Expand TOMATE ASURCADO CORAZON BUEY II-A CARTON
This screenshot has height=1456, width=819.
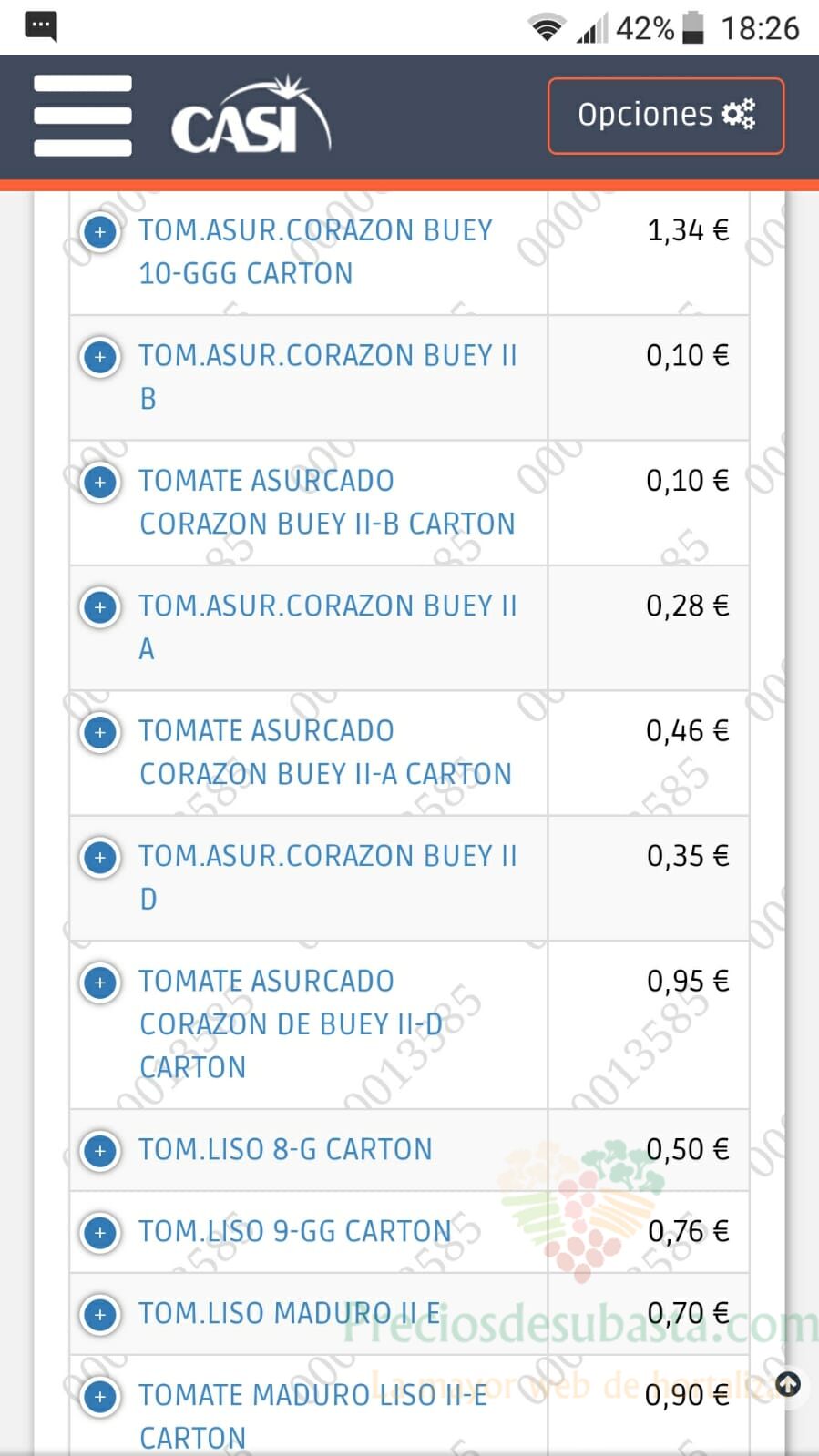point(100,732)
